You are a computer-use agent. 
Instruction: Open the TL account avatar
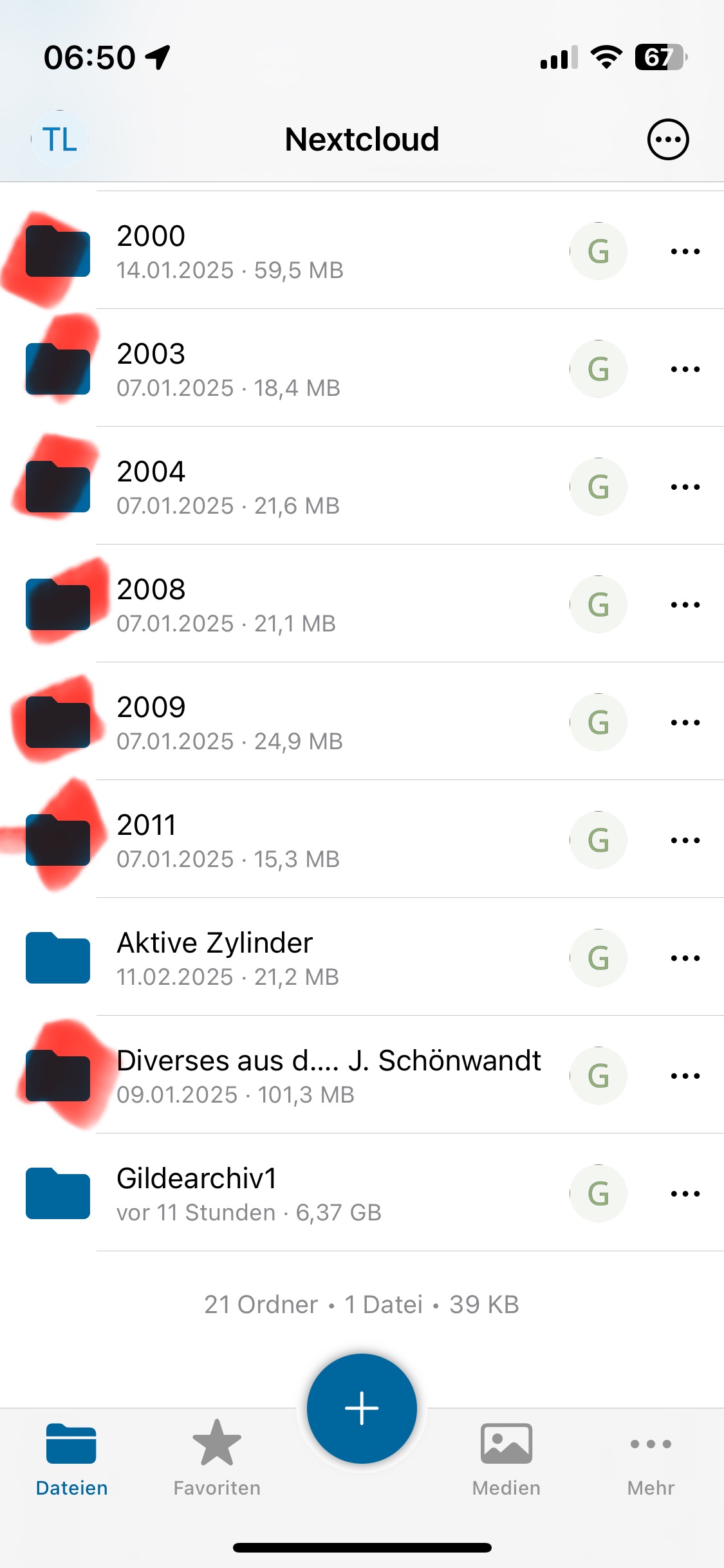[x=59, y=139]
